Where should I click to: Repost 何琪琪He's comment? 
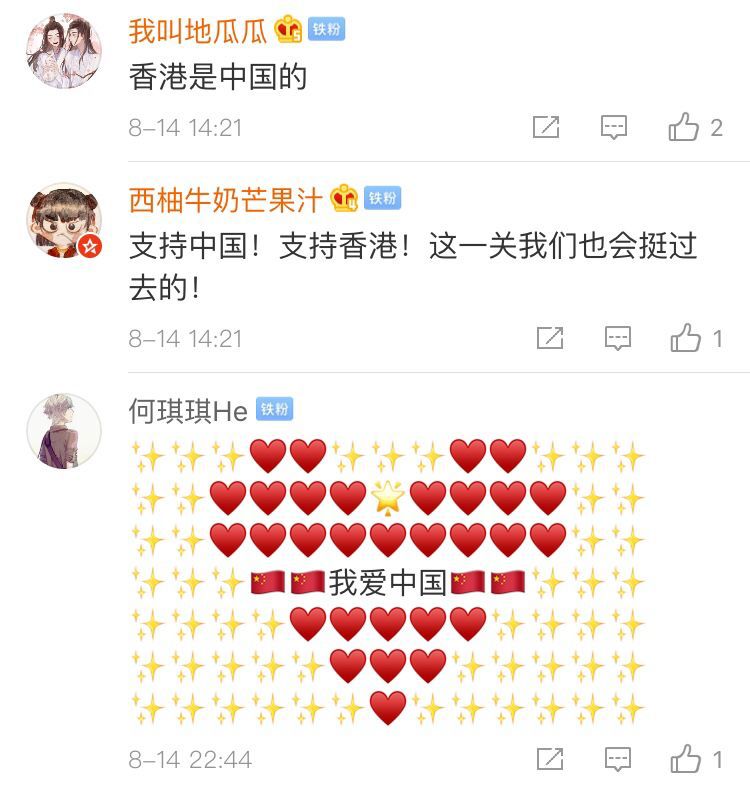(x=549, y=759)
